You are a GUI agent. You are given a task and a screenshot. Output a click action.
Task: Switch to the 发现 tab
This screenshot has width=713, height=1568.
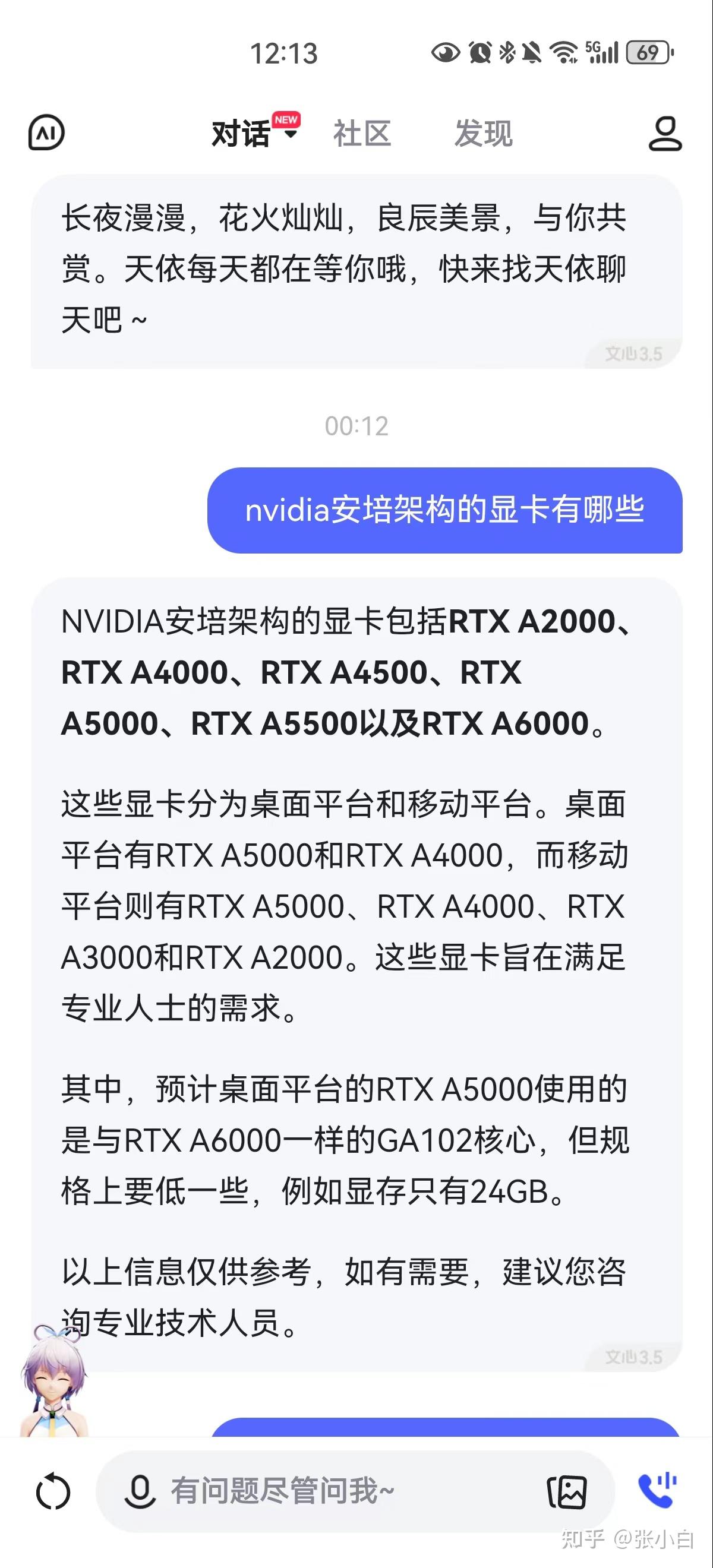[484, 133]
